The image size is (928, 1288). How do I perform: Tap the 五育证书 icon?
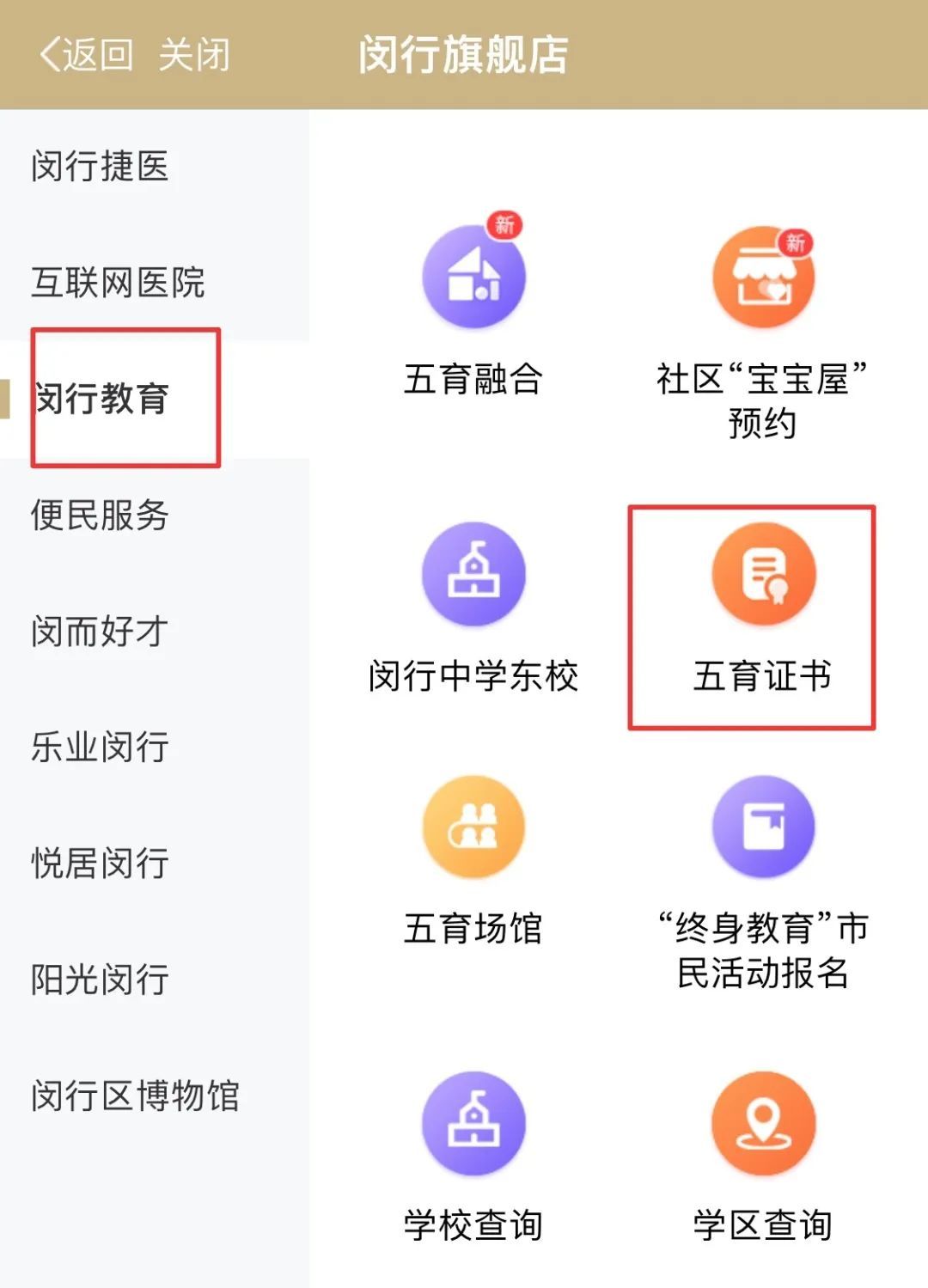tap(762, 574)
